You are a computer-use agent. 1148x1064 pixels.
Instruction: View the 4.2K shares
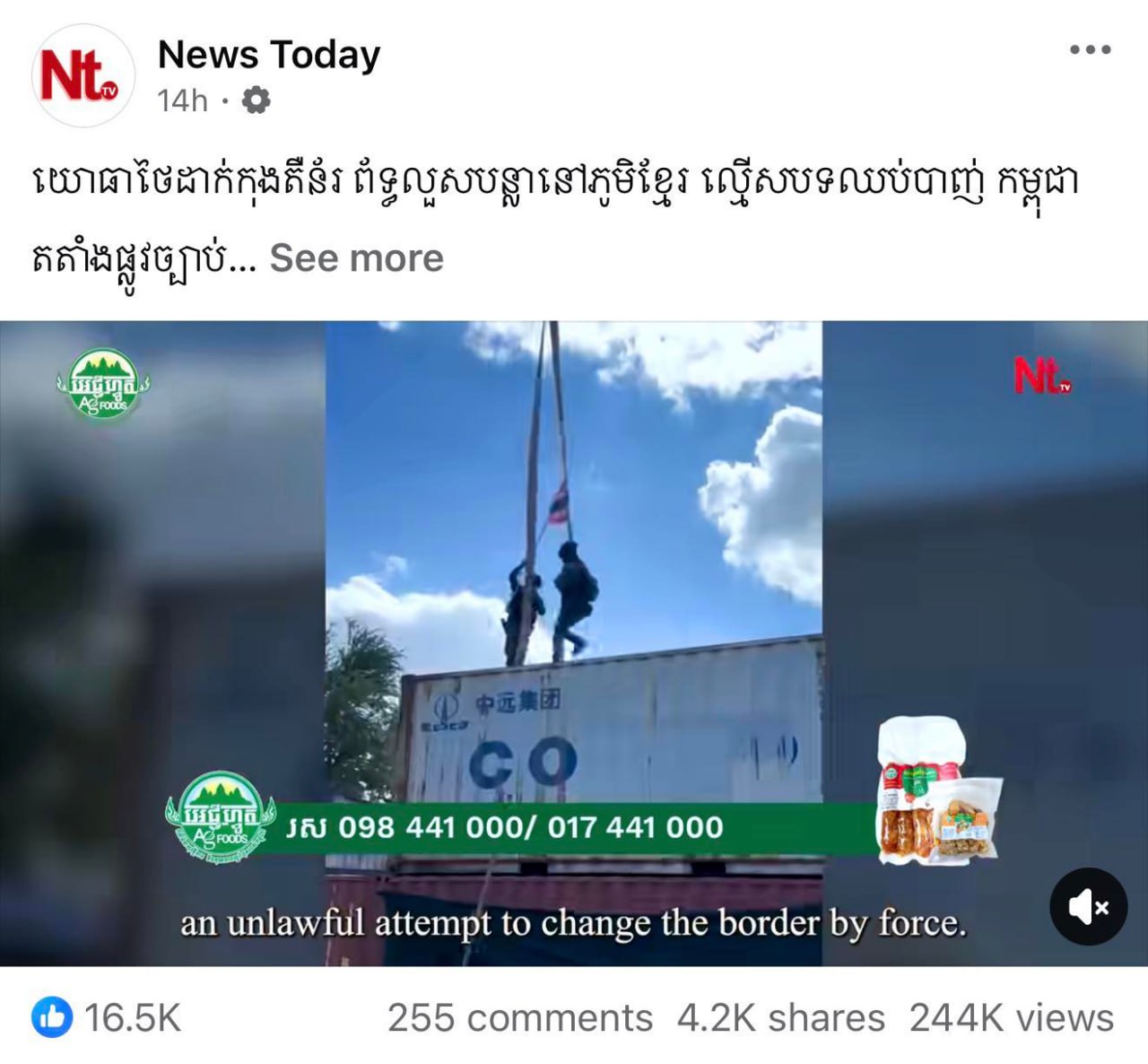(780, 1018)
